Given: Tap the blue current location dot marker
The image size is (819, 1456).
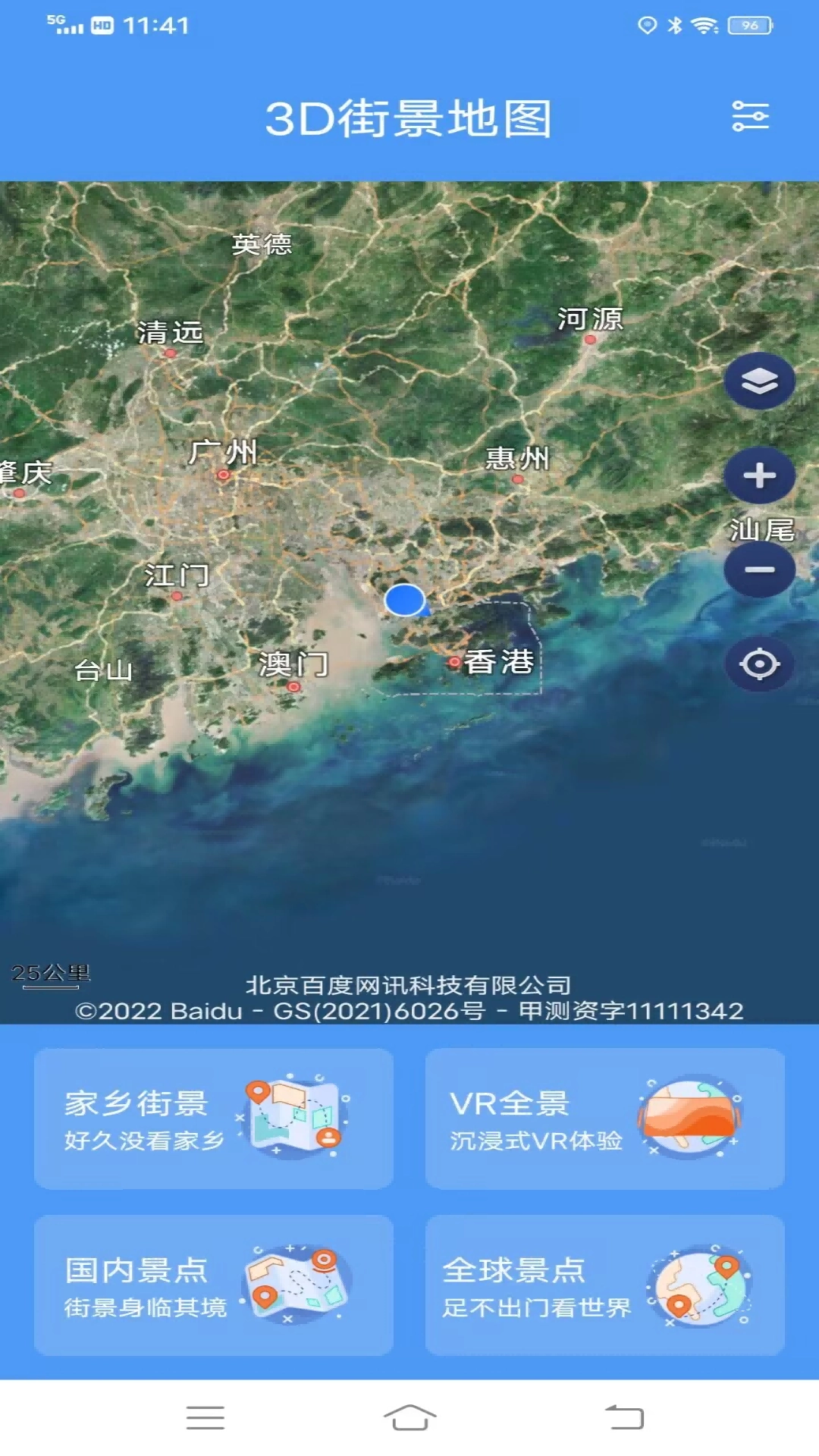Looking at the screenshot, I should coord(405,601).
